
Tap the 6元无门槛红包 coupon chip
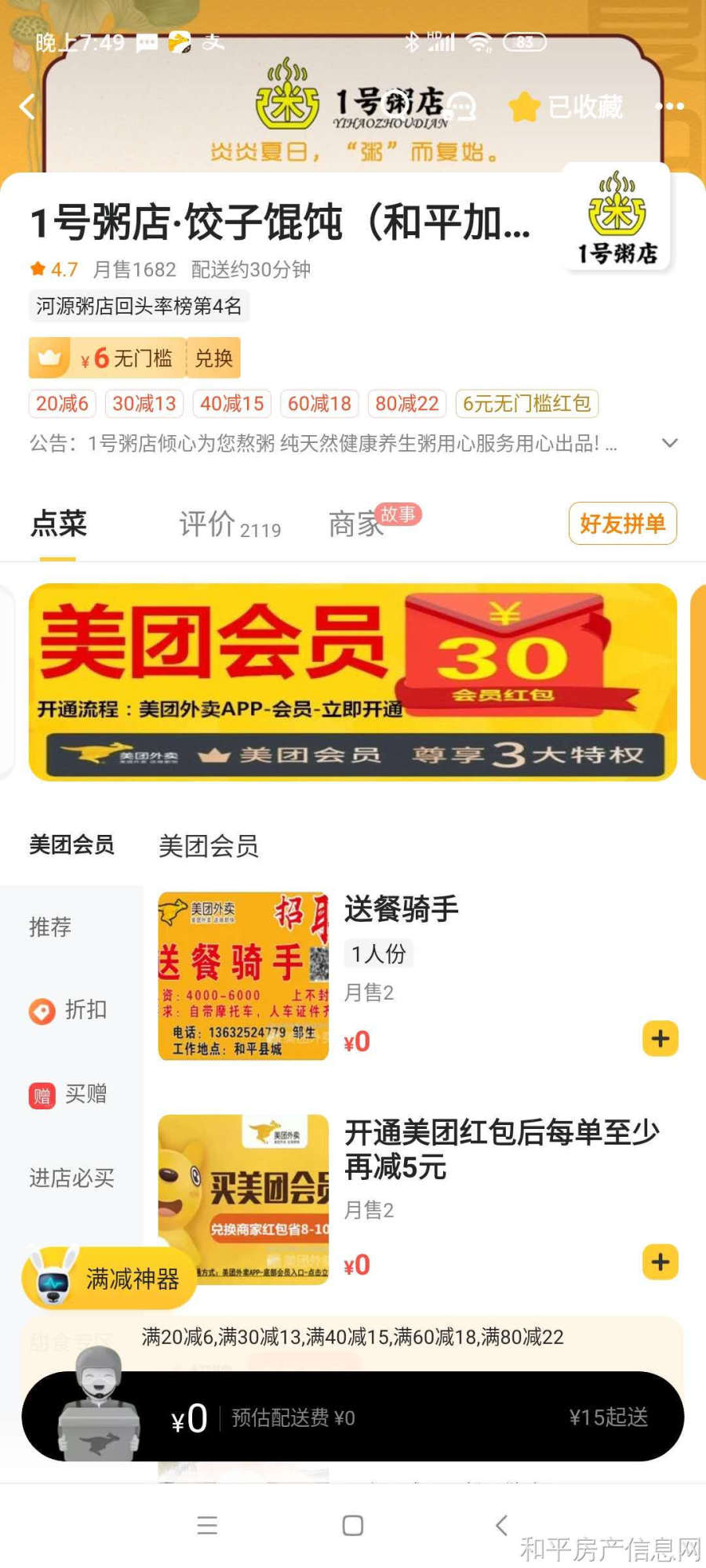[x=526, y=404]
